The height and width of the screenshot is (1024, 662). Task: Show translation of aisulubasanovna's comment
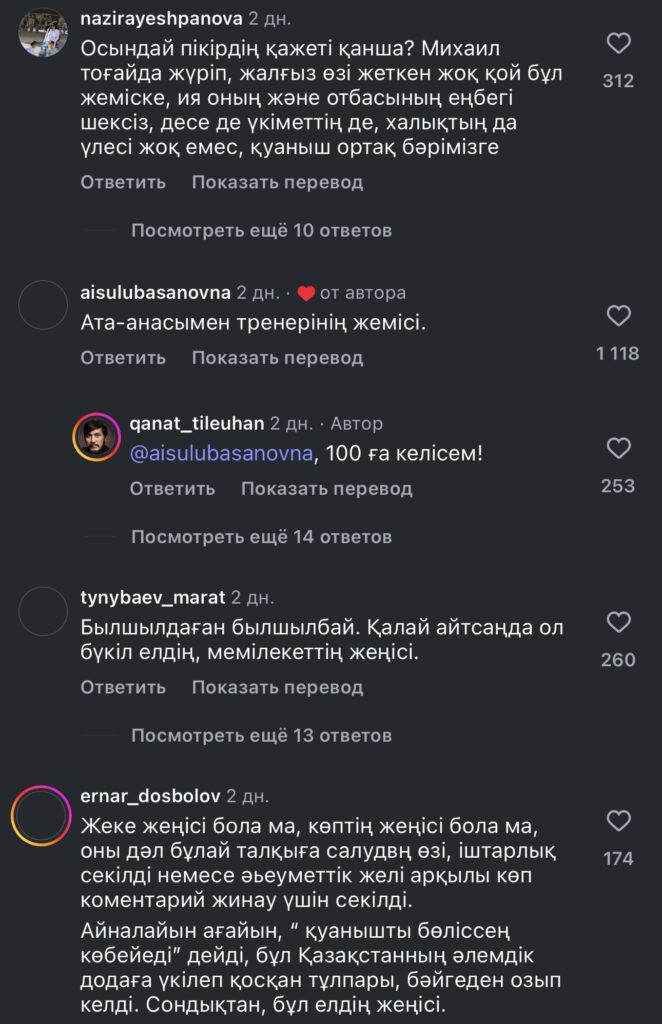coord(277,357)
